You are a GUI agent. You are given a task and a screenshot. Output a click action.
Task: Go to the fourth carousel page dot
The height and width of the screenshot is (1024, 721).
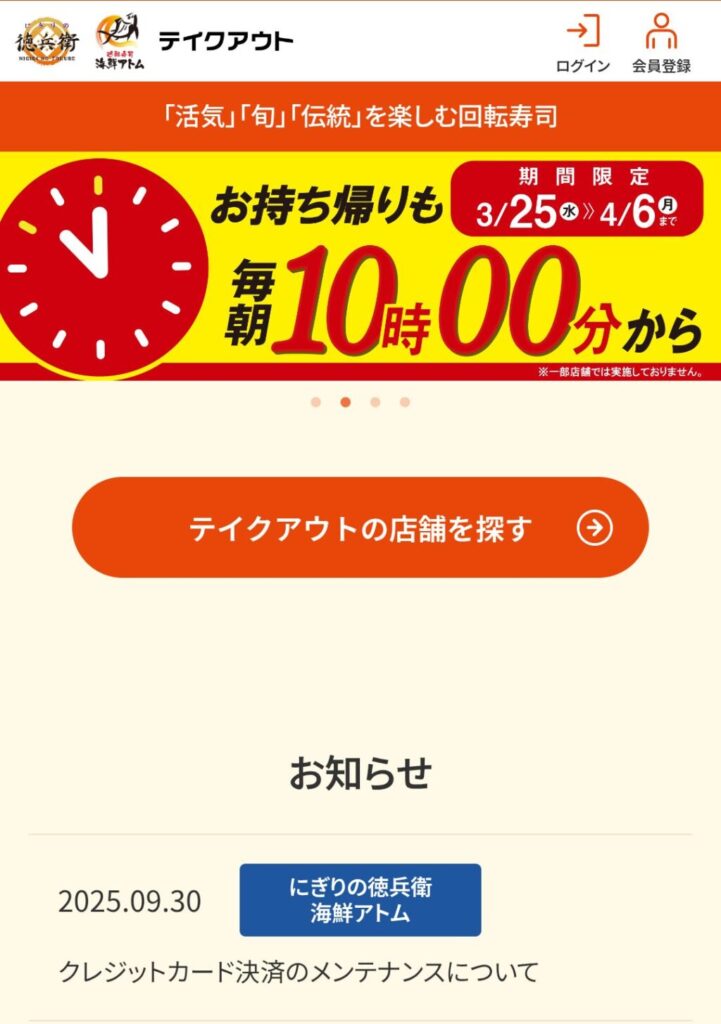pyautogui.click(x=405, y=402)
